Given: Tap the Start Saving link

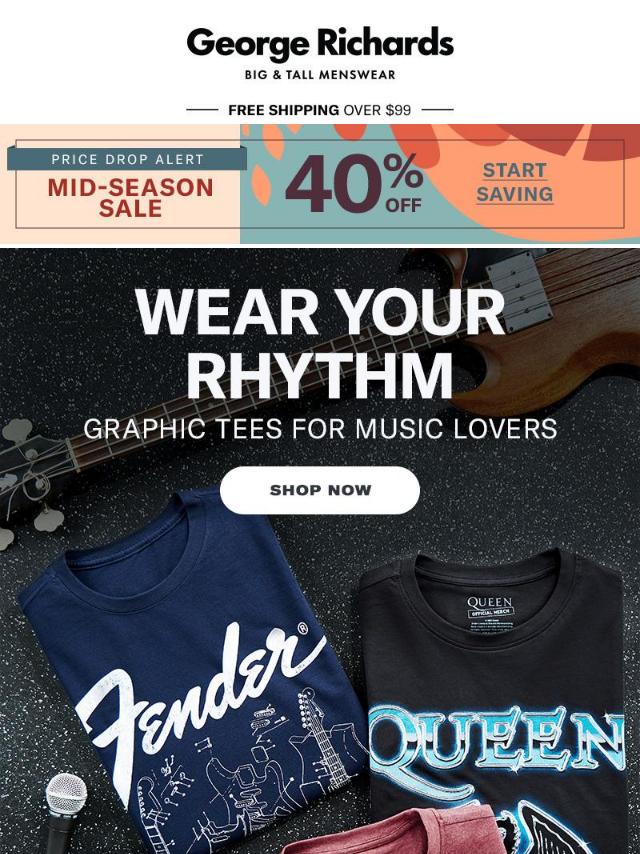Looking at the screenshot, I should pos(514,183).
